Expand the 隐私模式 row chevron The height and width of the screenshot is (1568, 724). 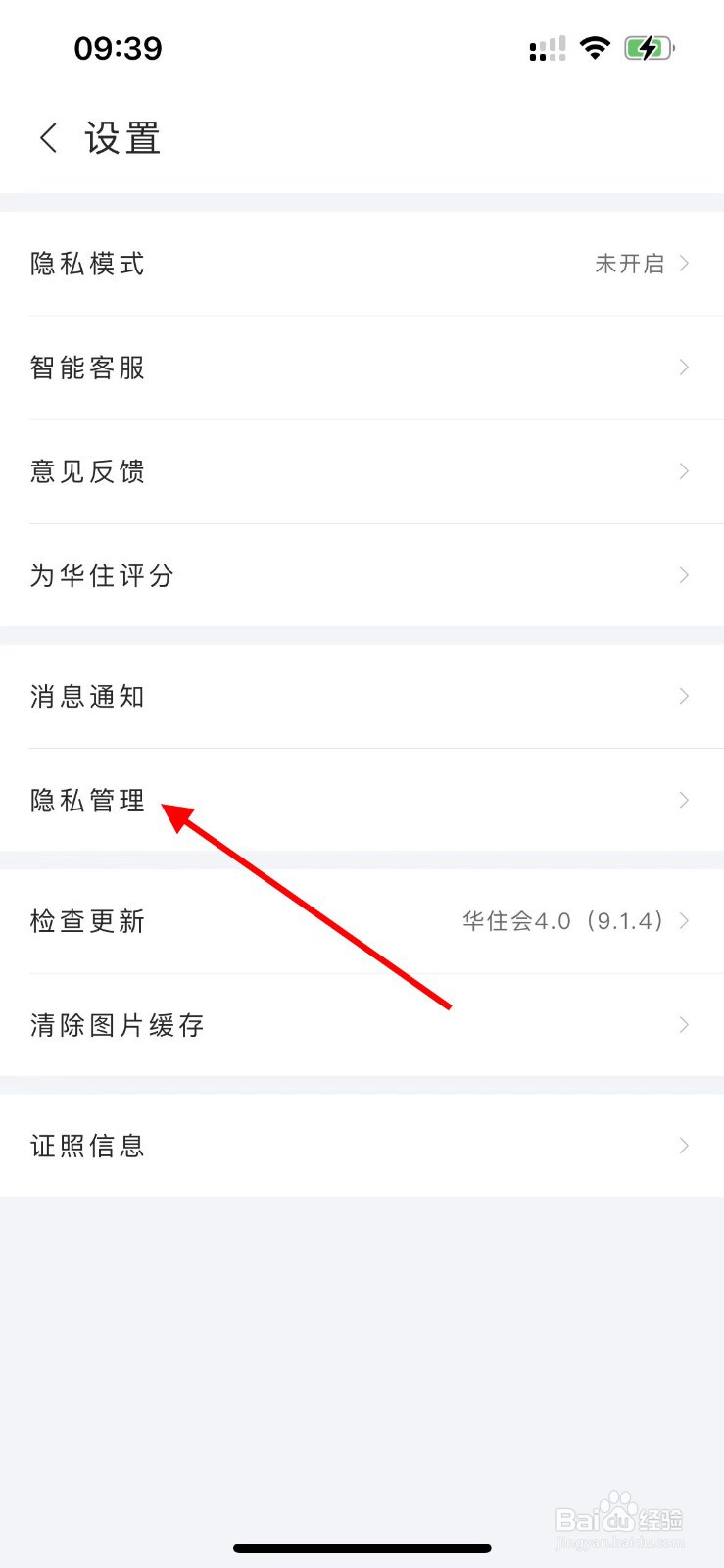(683, 263)
